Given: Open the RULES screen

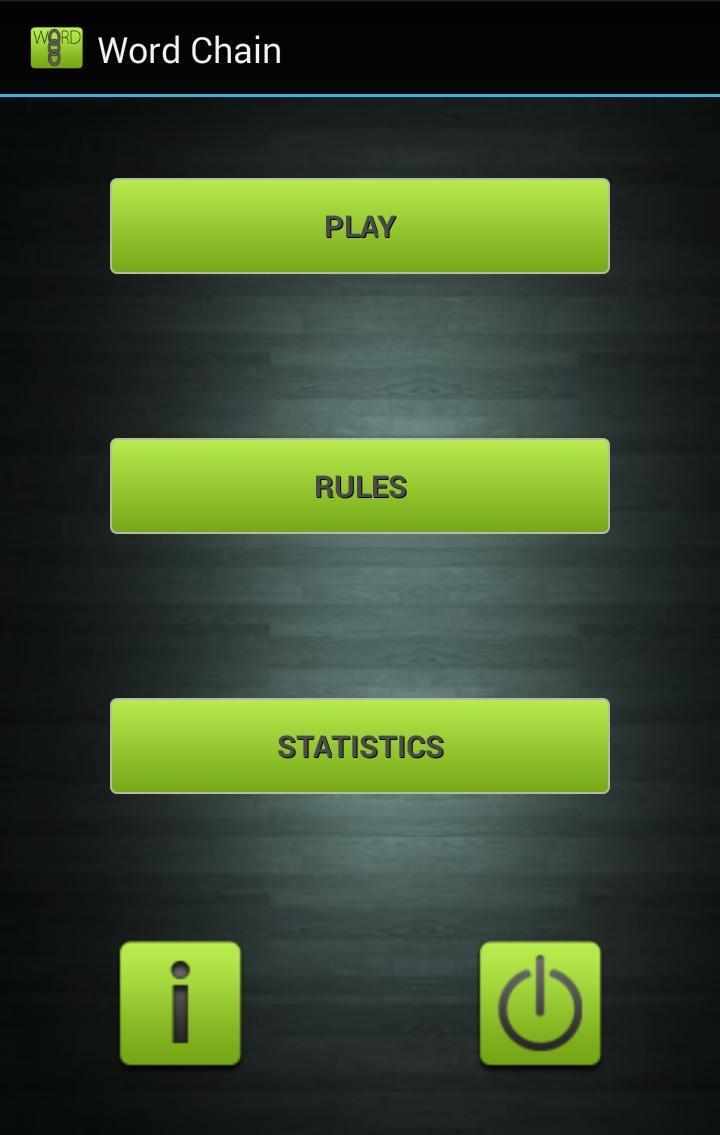Looking at the screenshot, I should tap(359, 486).
